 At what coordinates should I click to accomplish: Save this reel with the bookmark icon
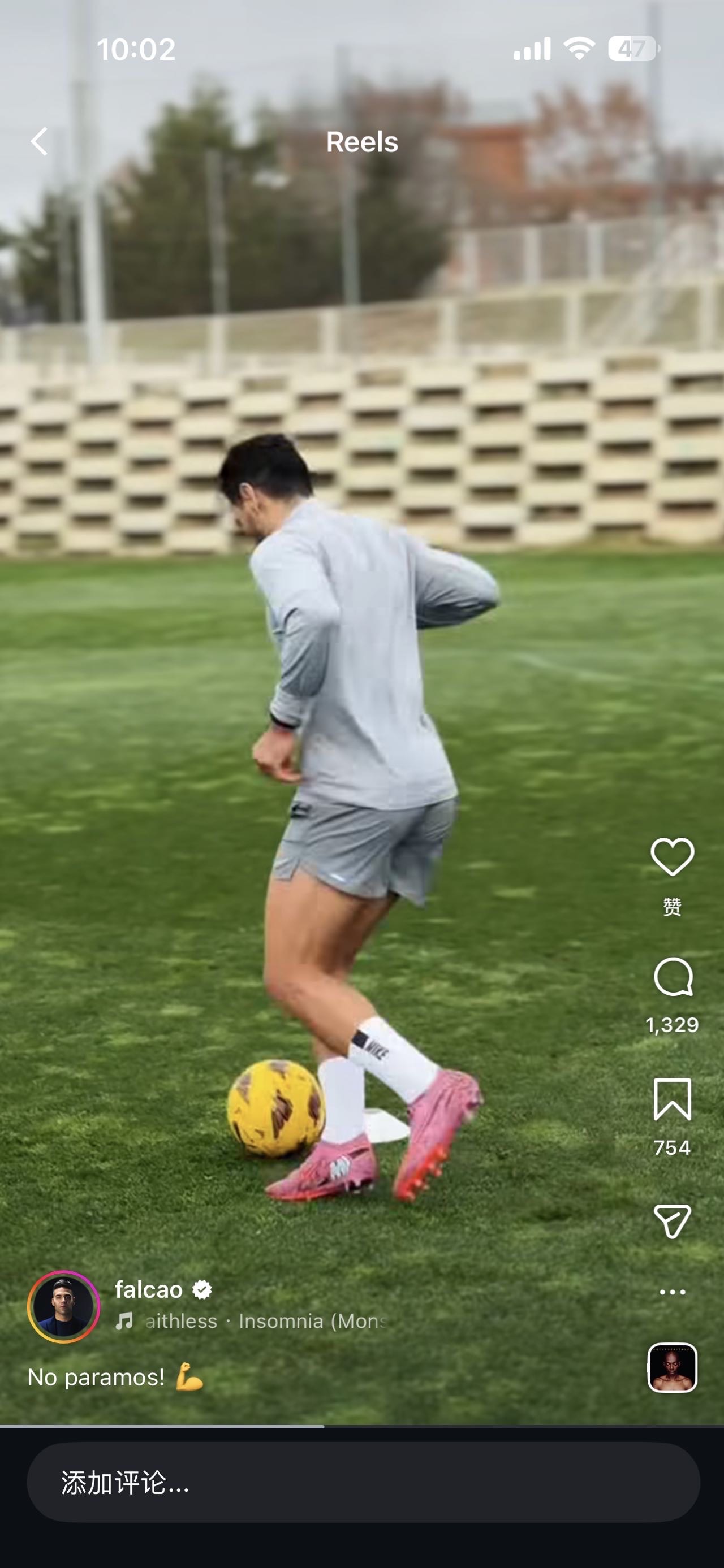(671, 1099)
